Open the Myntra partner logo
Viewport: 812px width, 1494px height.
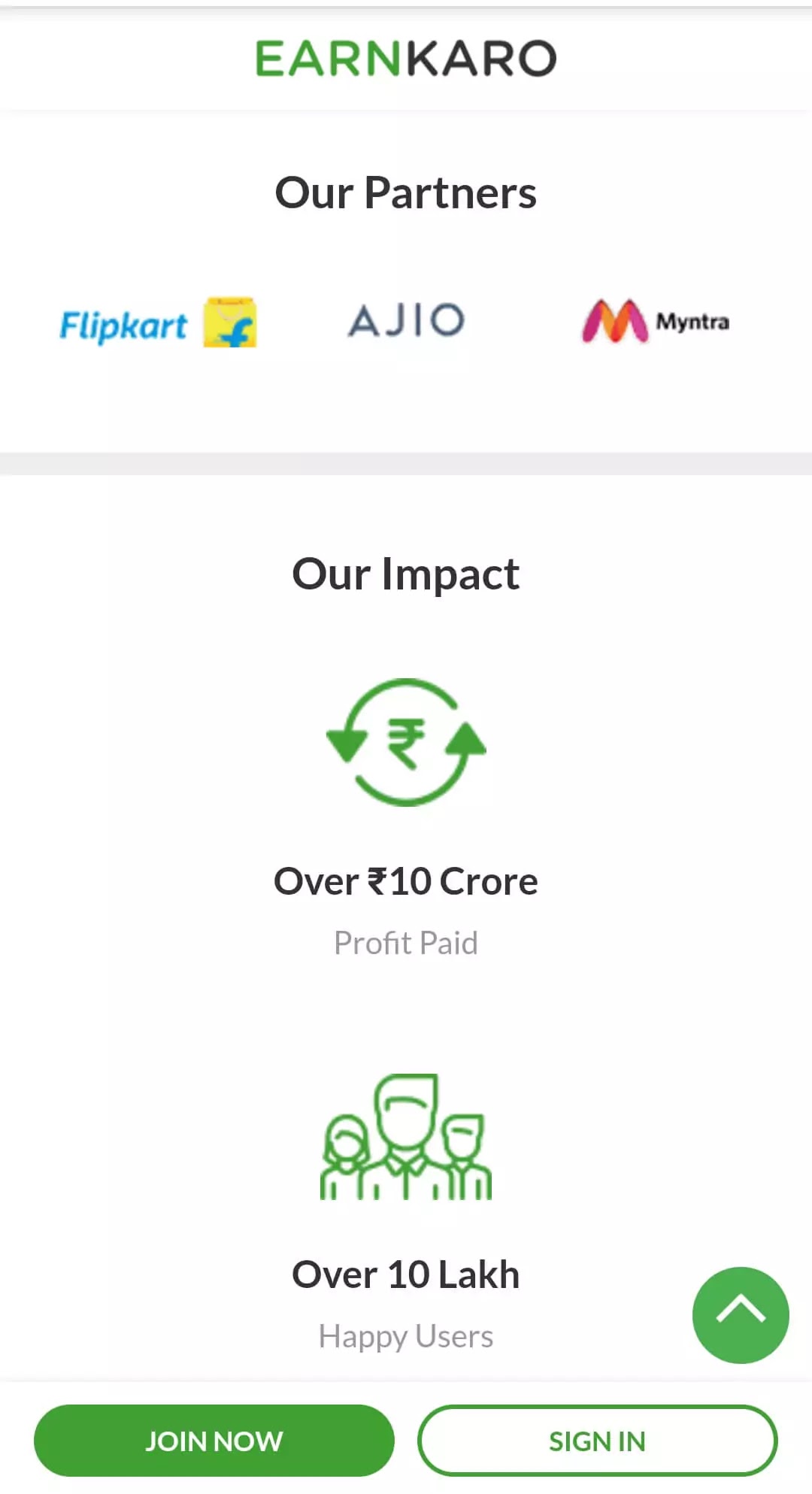[x=656, y=322]
